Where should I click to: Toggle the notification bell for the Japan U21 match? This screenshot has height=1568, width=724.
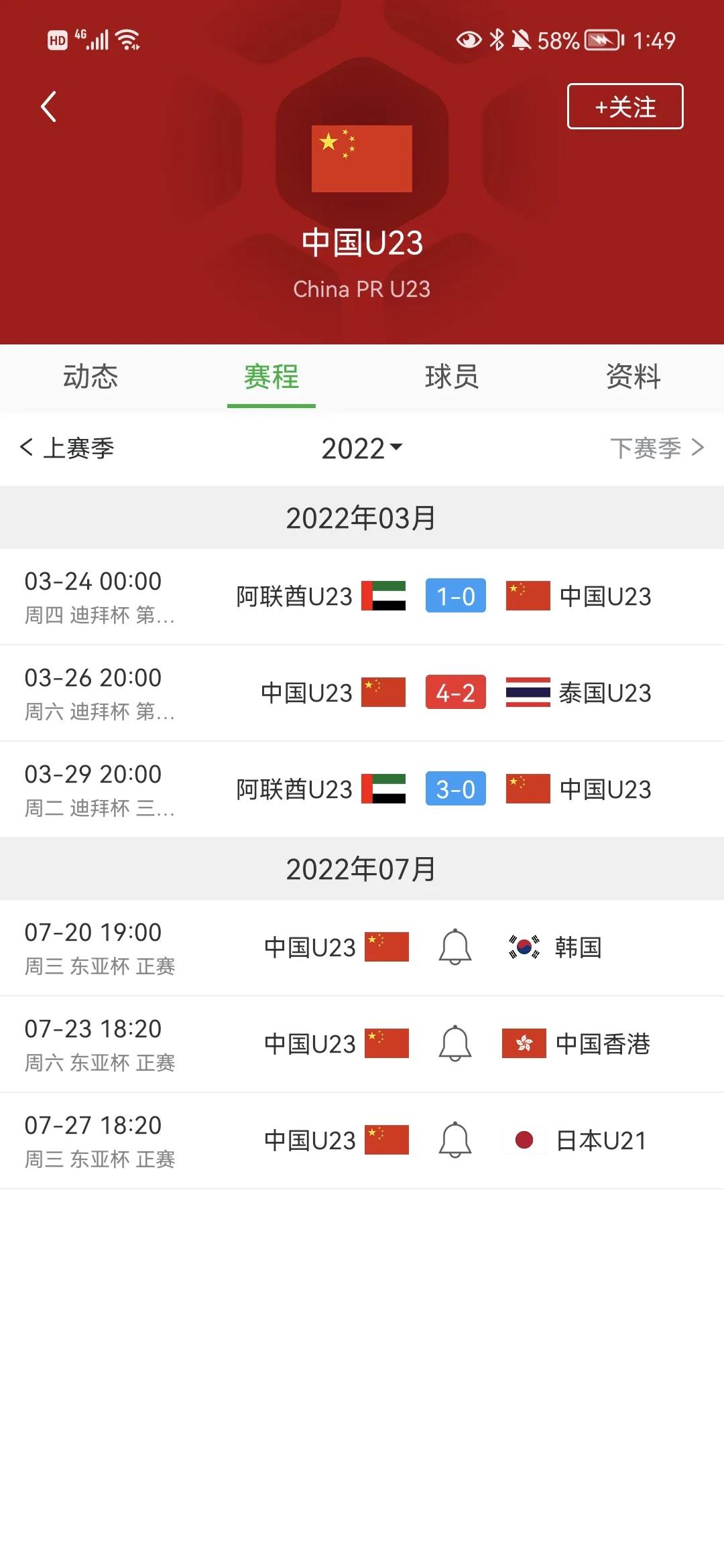coord(456,1140)
